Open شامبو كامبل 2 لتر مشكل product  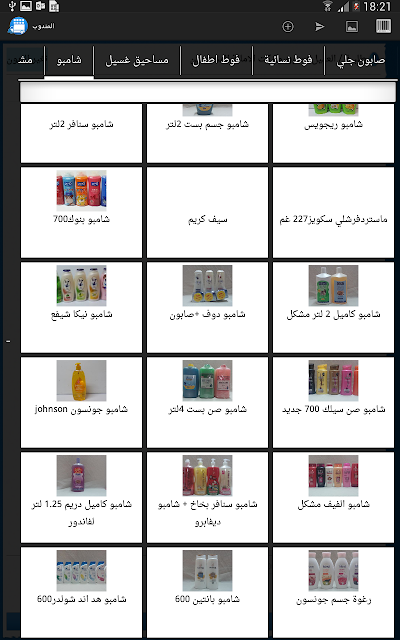point(333,307)
